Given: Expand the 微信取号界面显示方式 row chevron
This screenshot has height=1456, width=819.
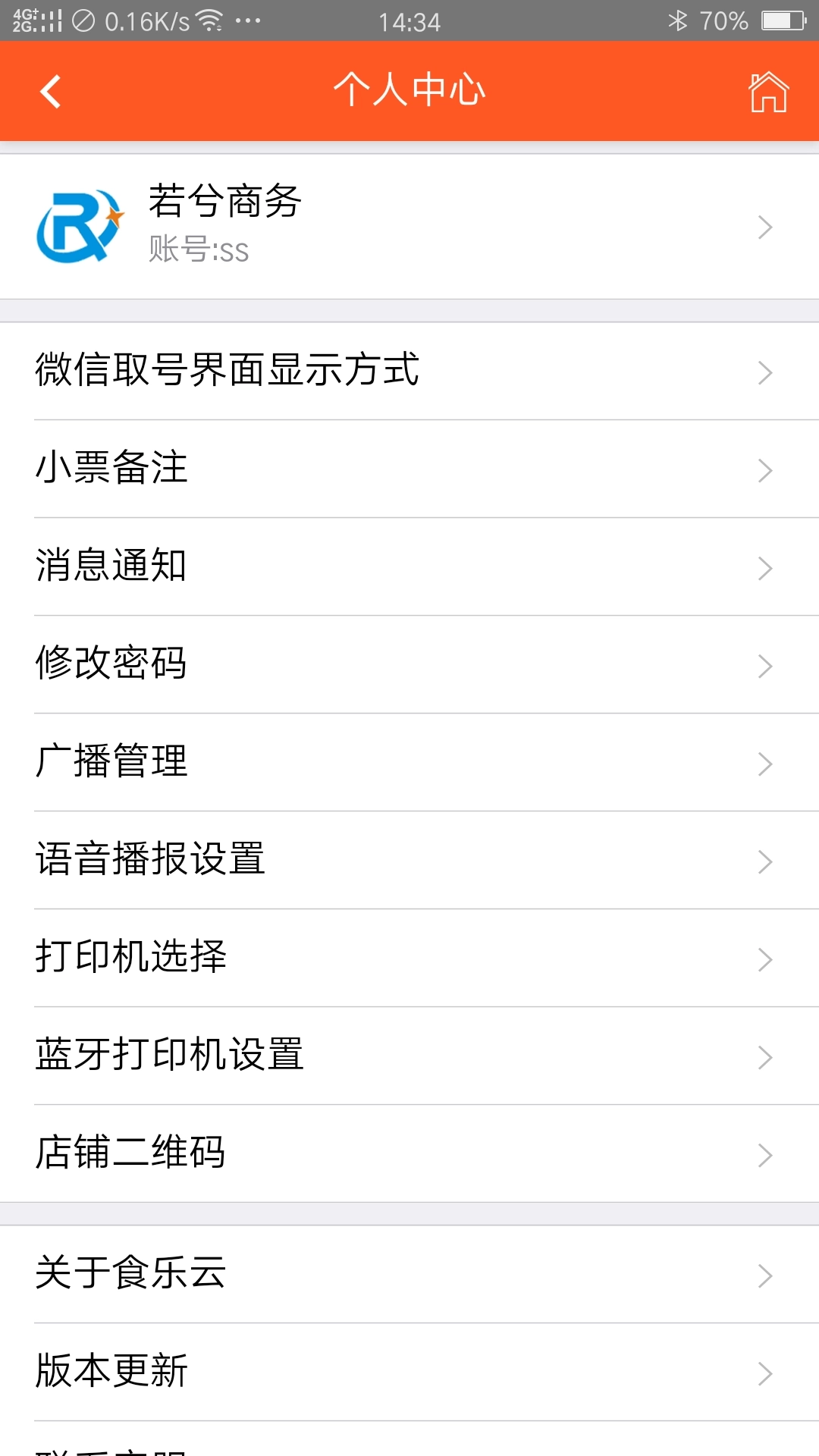Looking at the screenshot, I should (765, 372).
